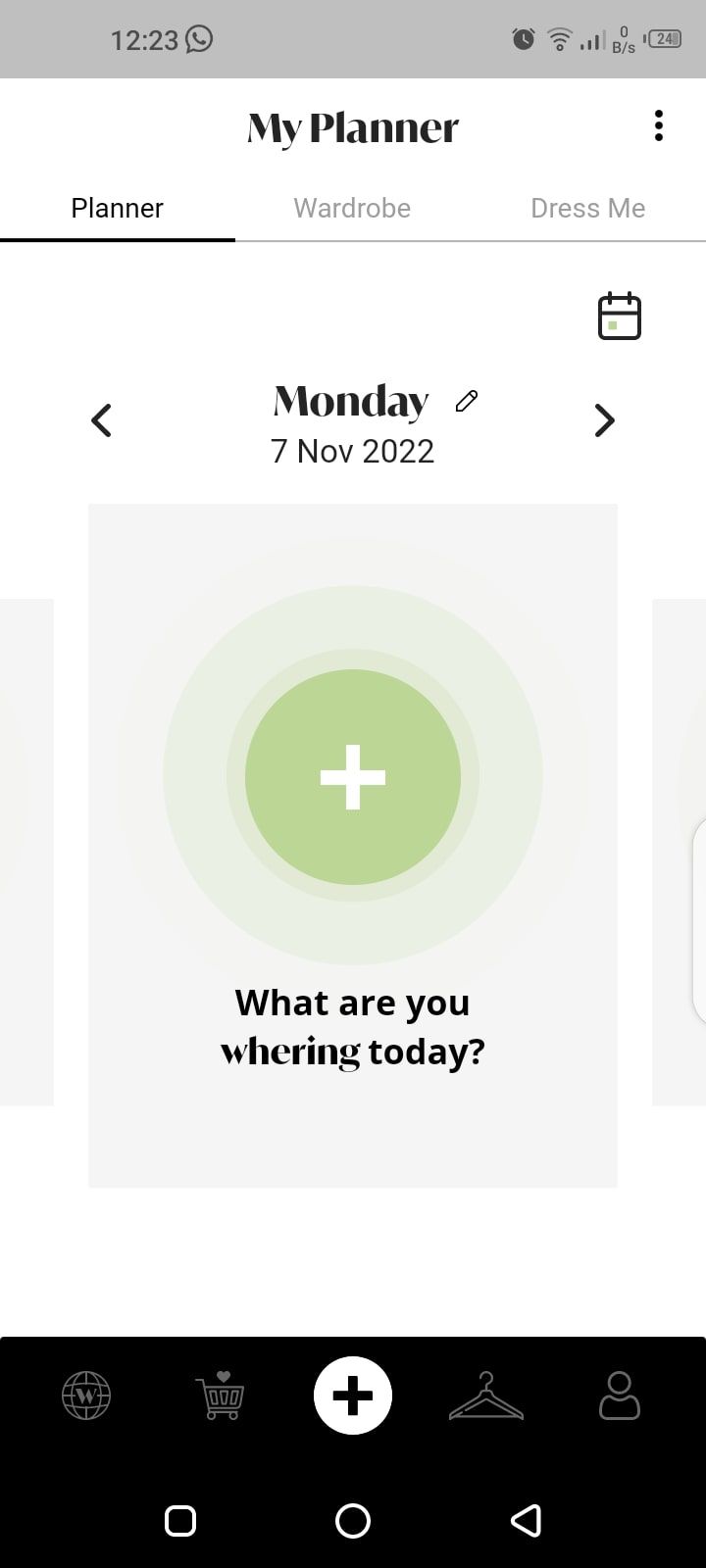The image size is (706, 1568).
Task: Open the shopping cart with heart icon
Action: (x=219, y=1396)
